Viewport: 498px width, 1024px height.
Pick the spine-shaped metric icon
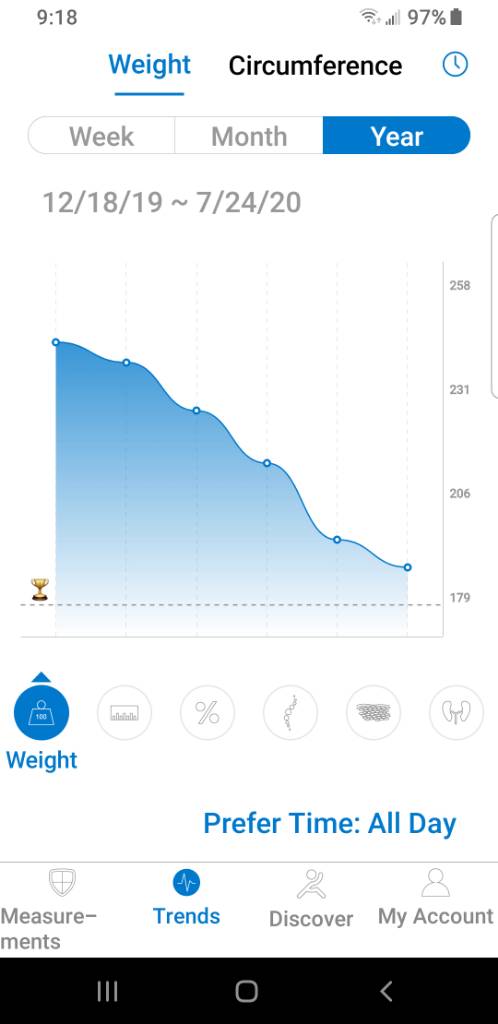click(x=290, y=712)
